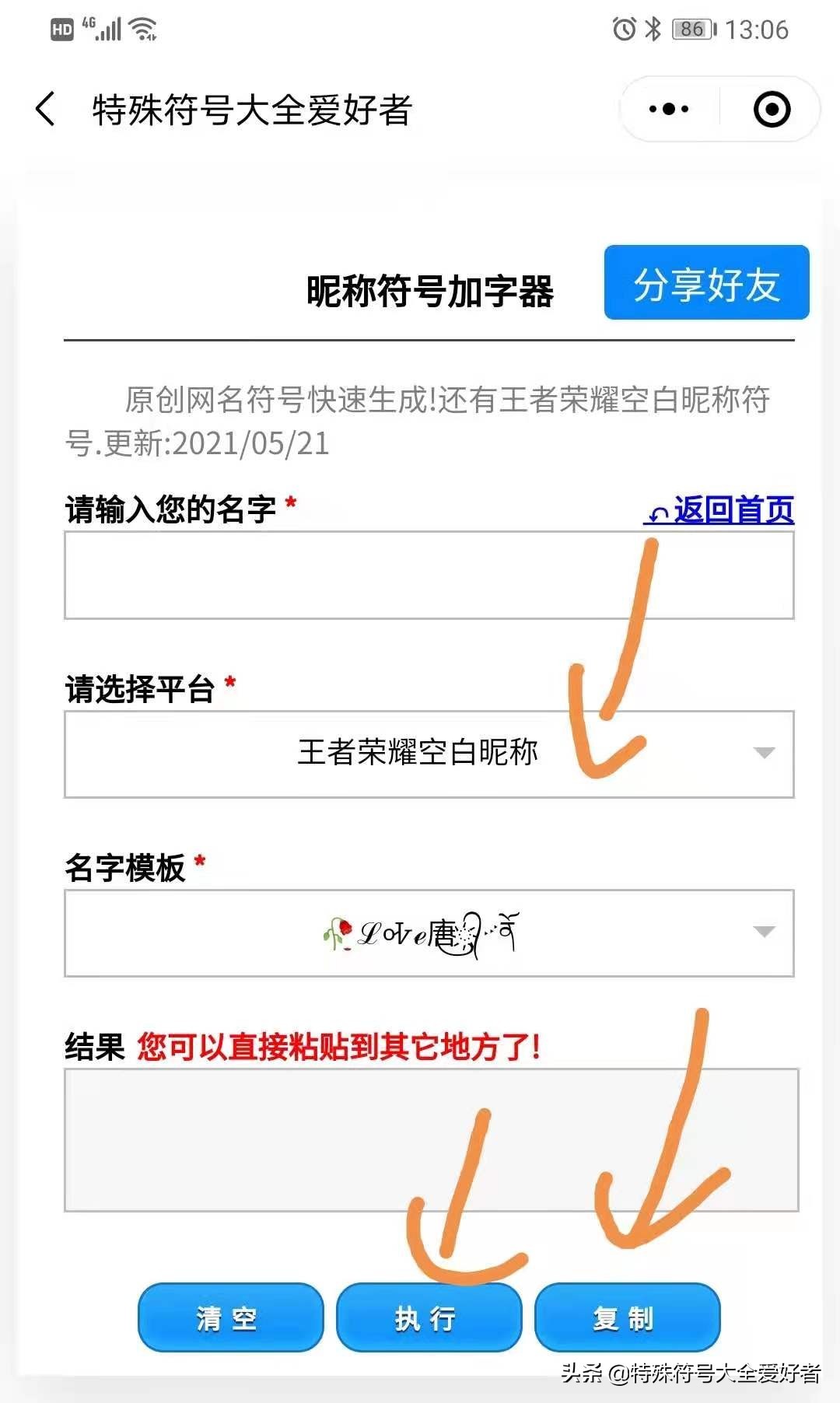This screenshot has height=1403, width=840.
Task: Tap the 分享好友 share button
Action: [x=706, y=283]
